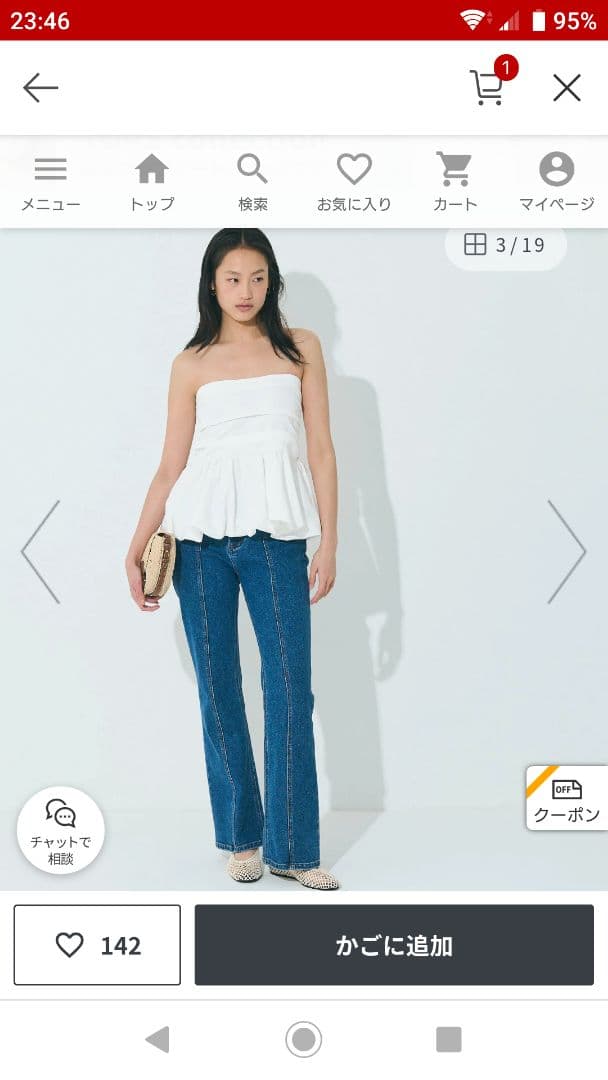Go back using the top-left arrow
The image size is (608, 1080).
click(x=41, y=88)
